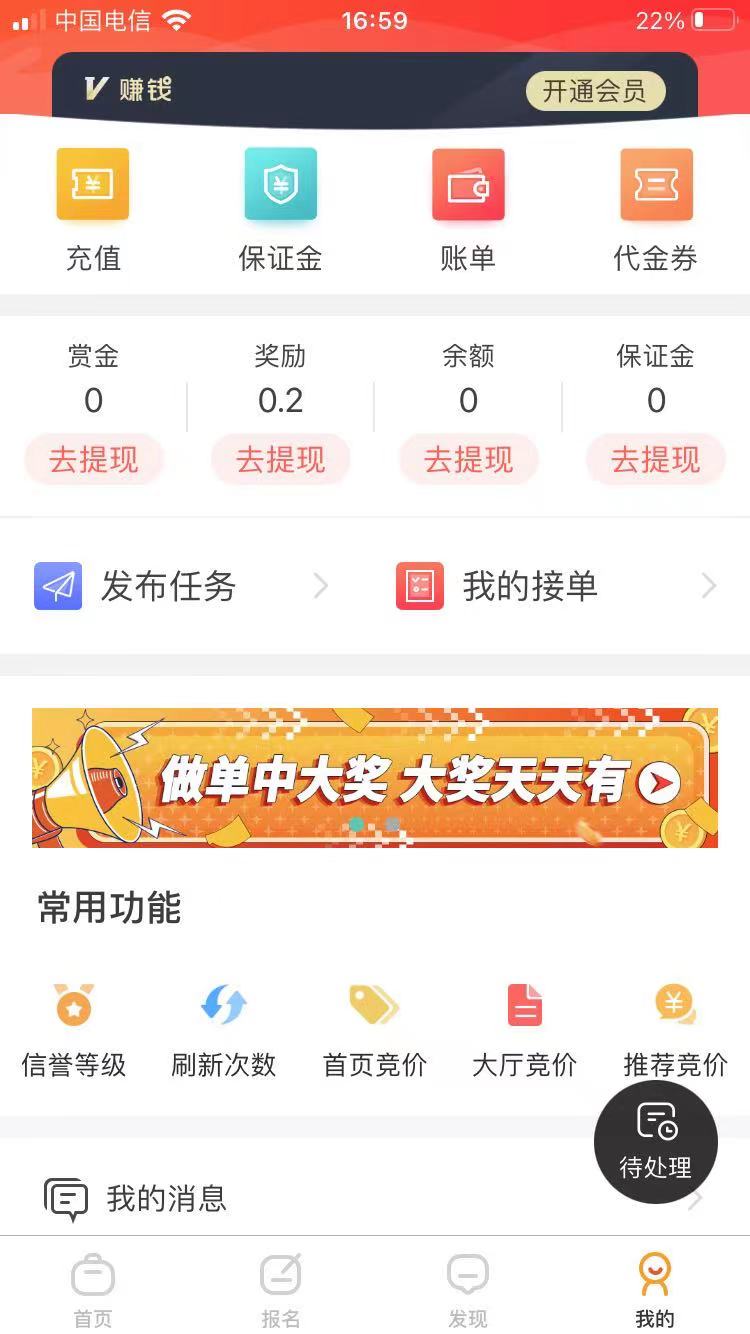This screenshot has height=1334, width=750.
Task: Open 信誉等级
Action: [x=74, y=1028]
